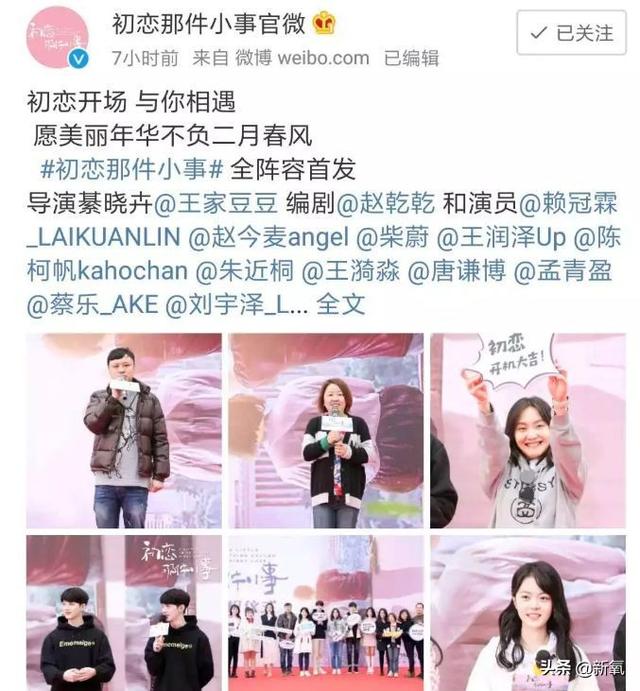Open photo of man in brown puffer jacket

124,431
